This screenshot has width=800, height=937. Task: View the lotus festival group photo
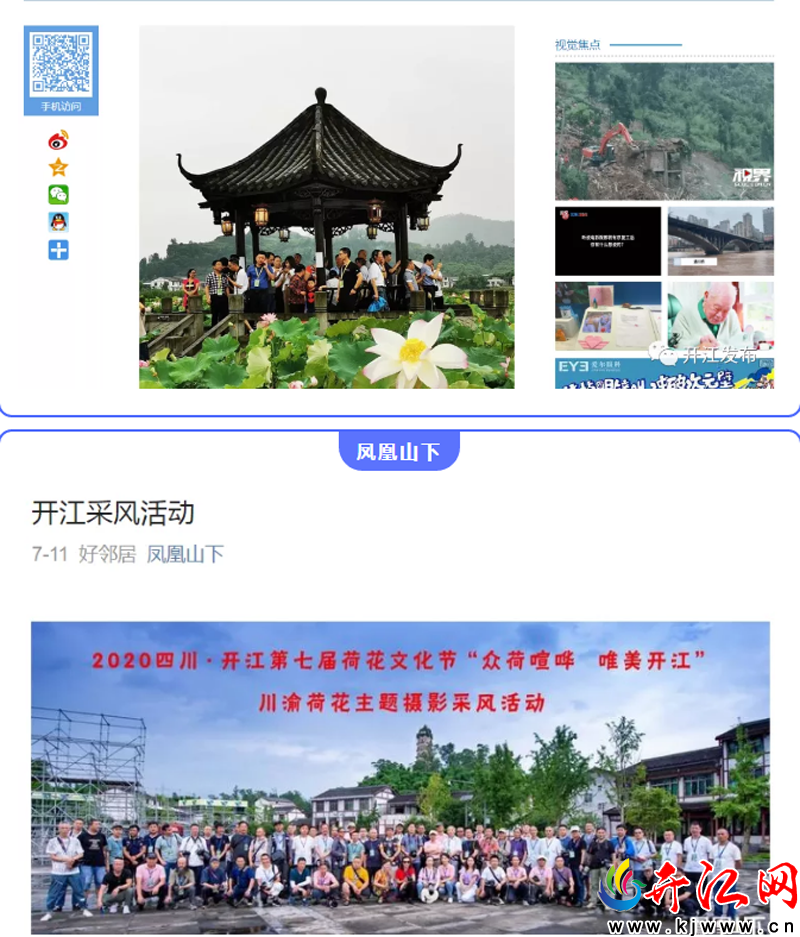click(x=400, y=777)
